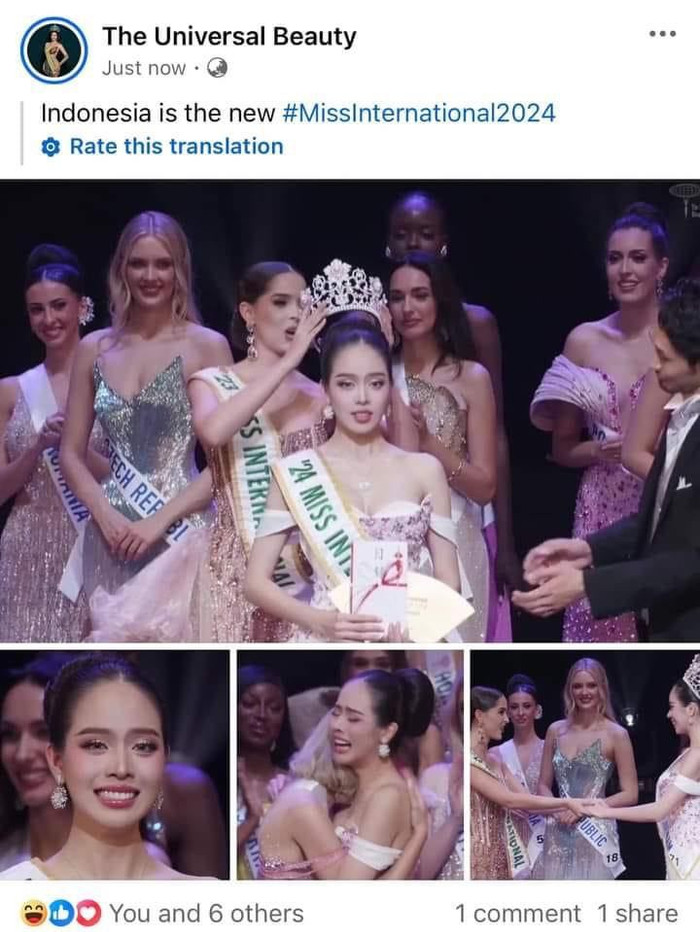Open The Universal Beauty profile picture
This screenshot has width=700, height=932.
pyautogui.click(x=54, y=50)
